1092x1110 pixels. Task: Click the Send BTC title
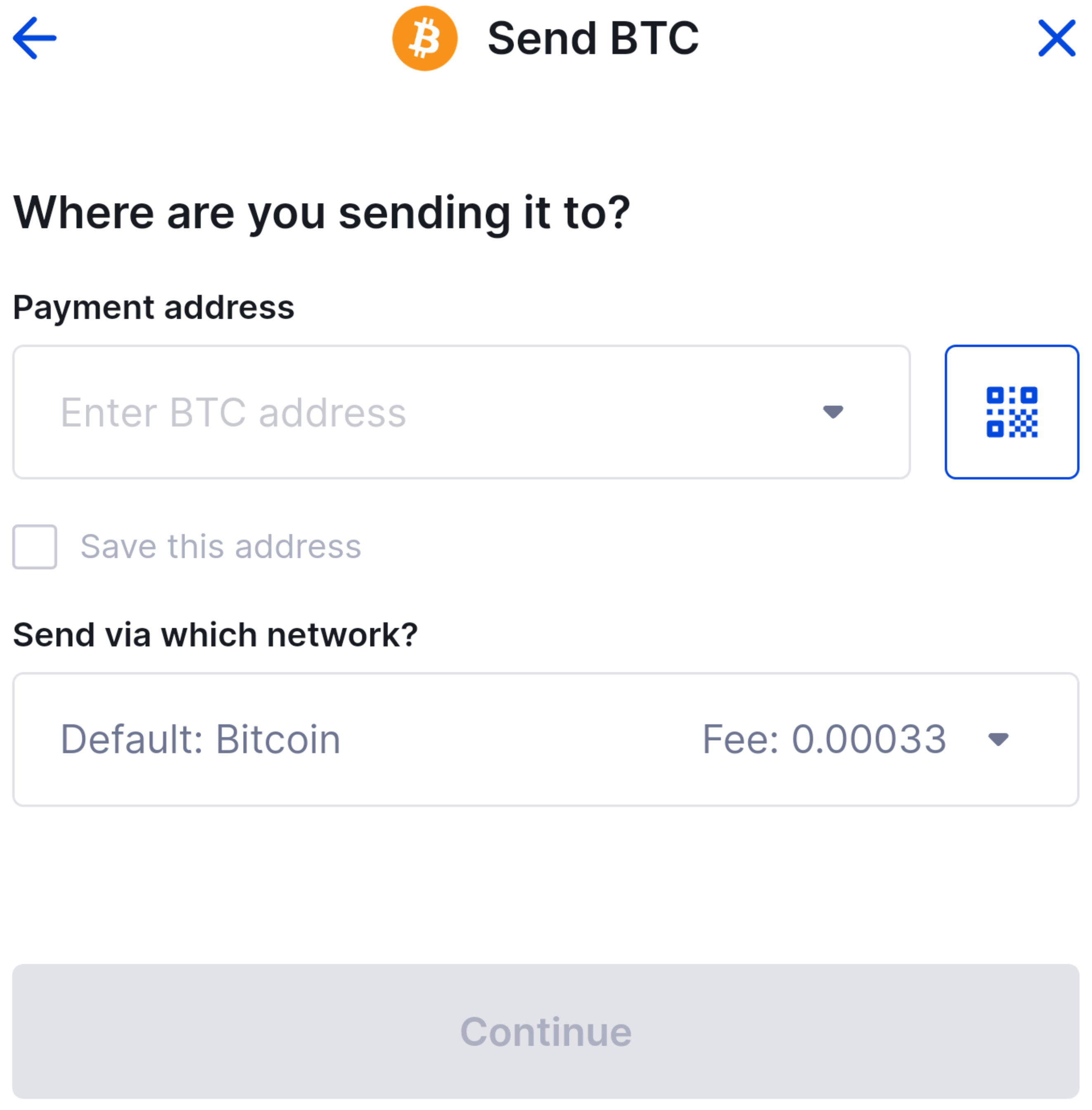point(593,38)
